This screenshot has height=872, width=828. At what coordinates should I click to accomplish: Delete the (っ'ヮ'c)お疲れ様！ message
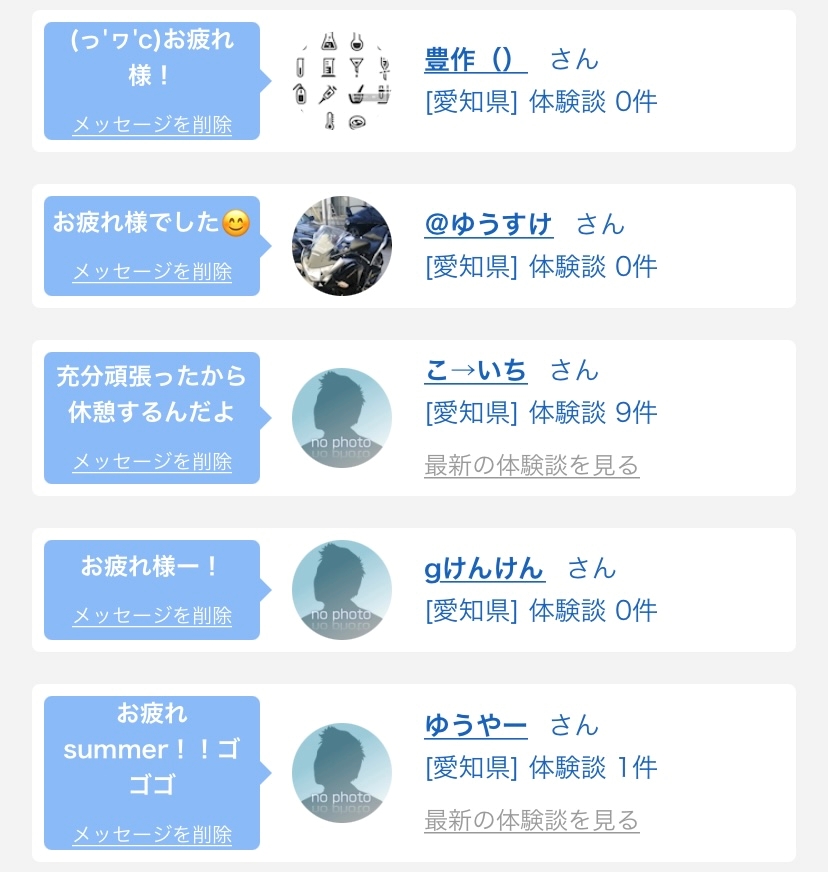[x=152, y=124]
